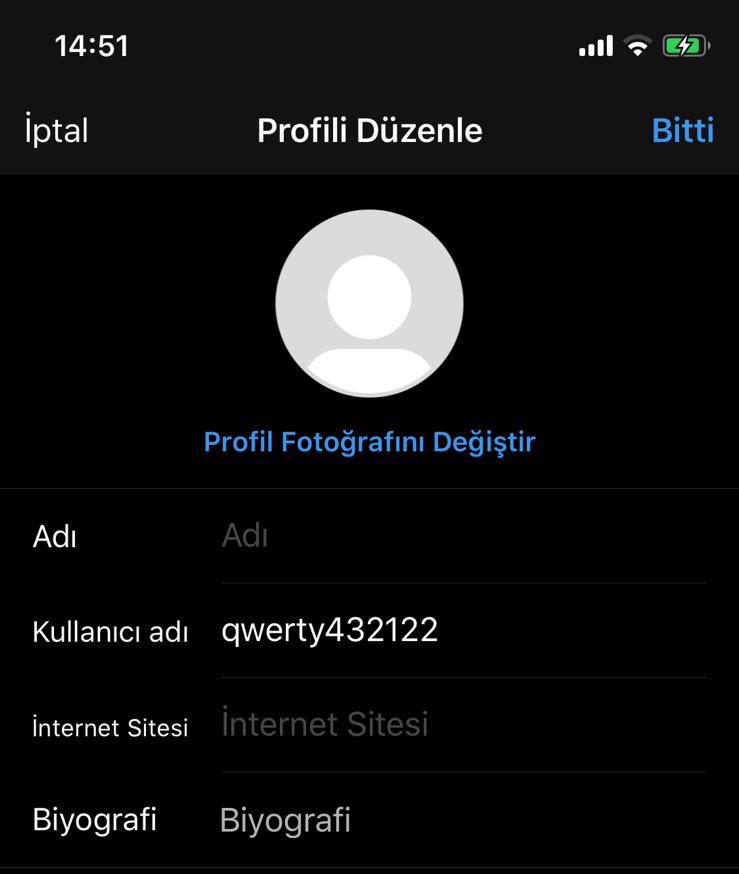Tap the cellular signal bars icon
The width and height of the screenshot is (739, 874).
(594, 45)
